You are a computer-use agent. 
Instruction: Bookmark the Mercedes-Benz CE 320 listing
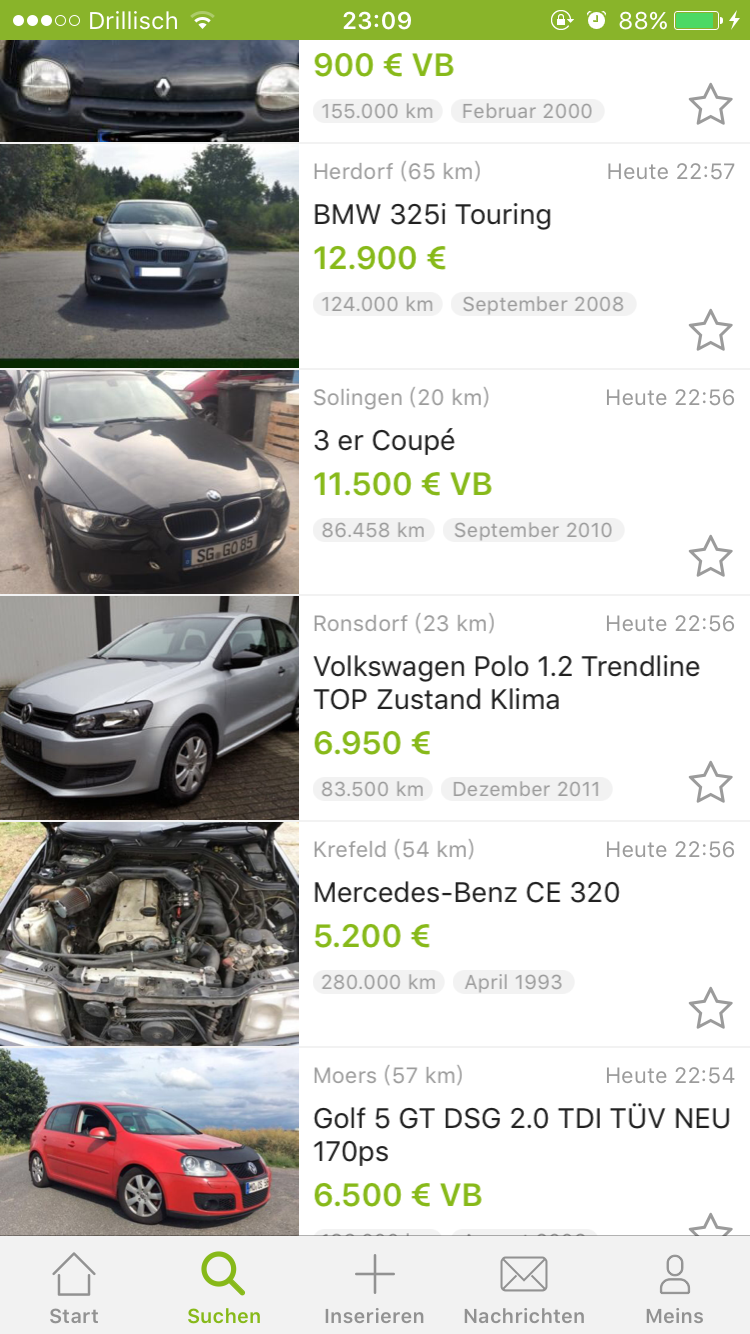pos(710,1008)
